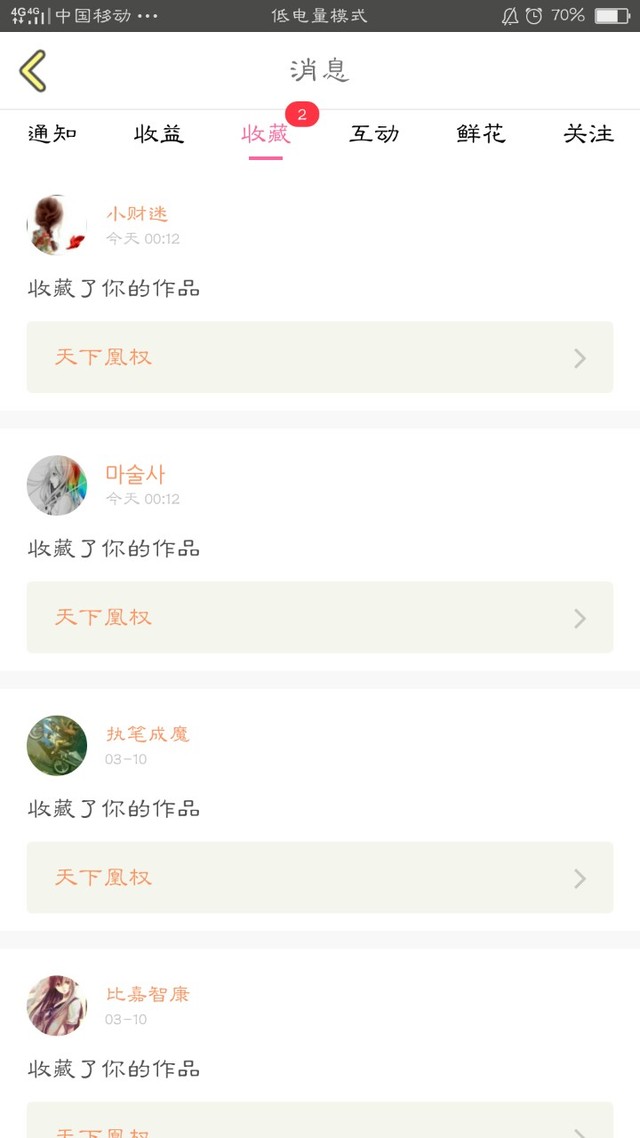Switch to the 通知 tab

click(x=53, y=134)
